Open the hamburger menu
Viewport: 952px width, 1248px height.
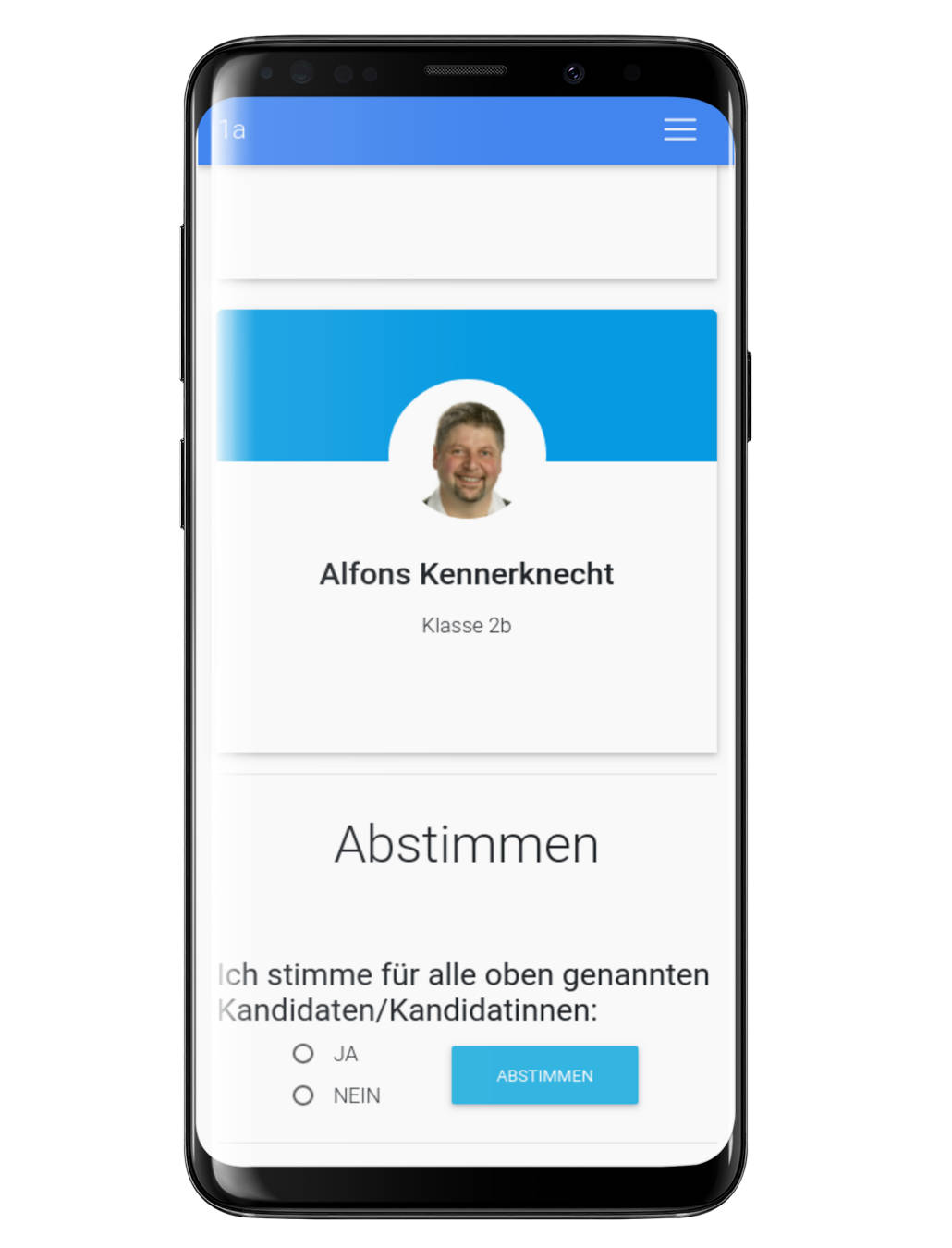[679, 129]
